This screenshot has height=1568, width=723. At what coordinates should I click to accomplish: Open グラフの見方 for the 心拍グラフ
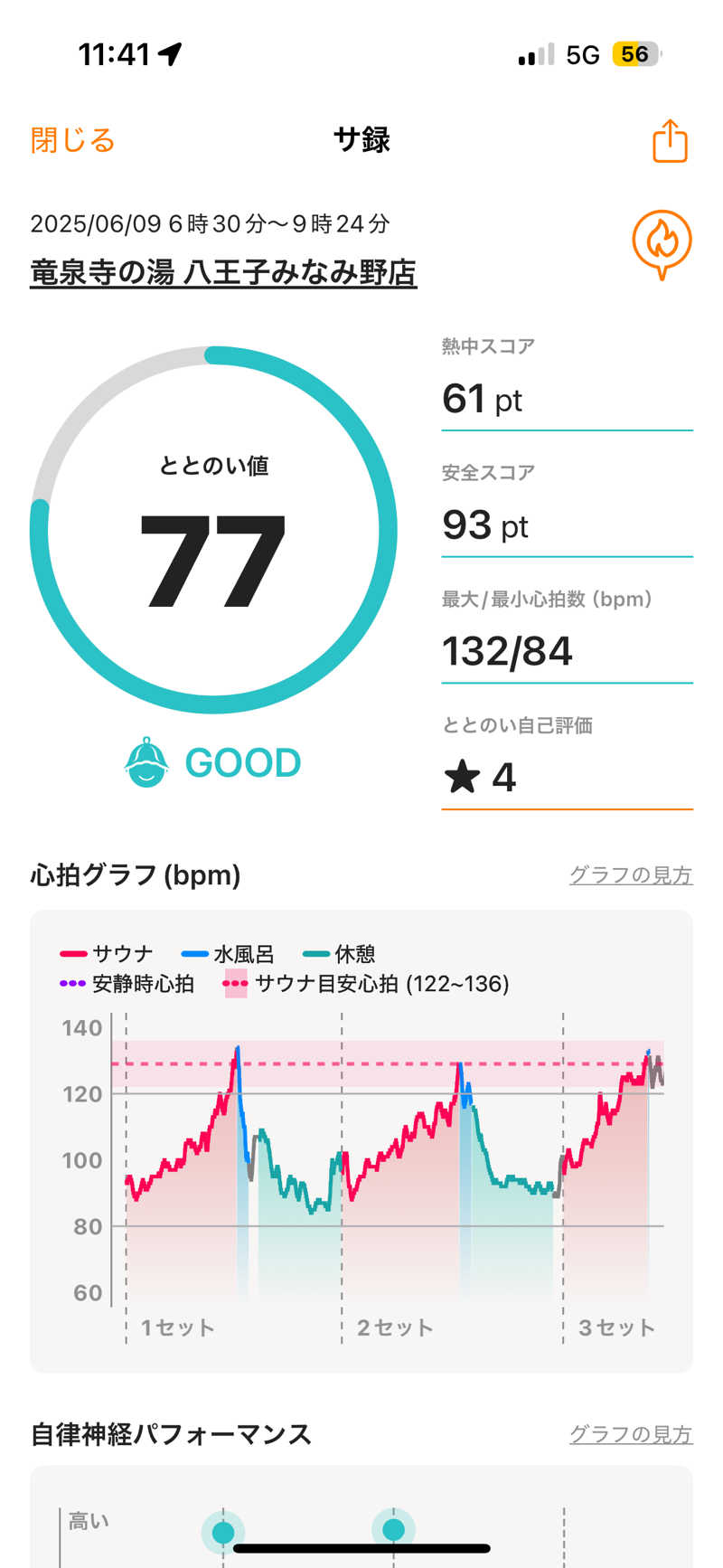tap(630, 874)
